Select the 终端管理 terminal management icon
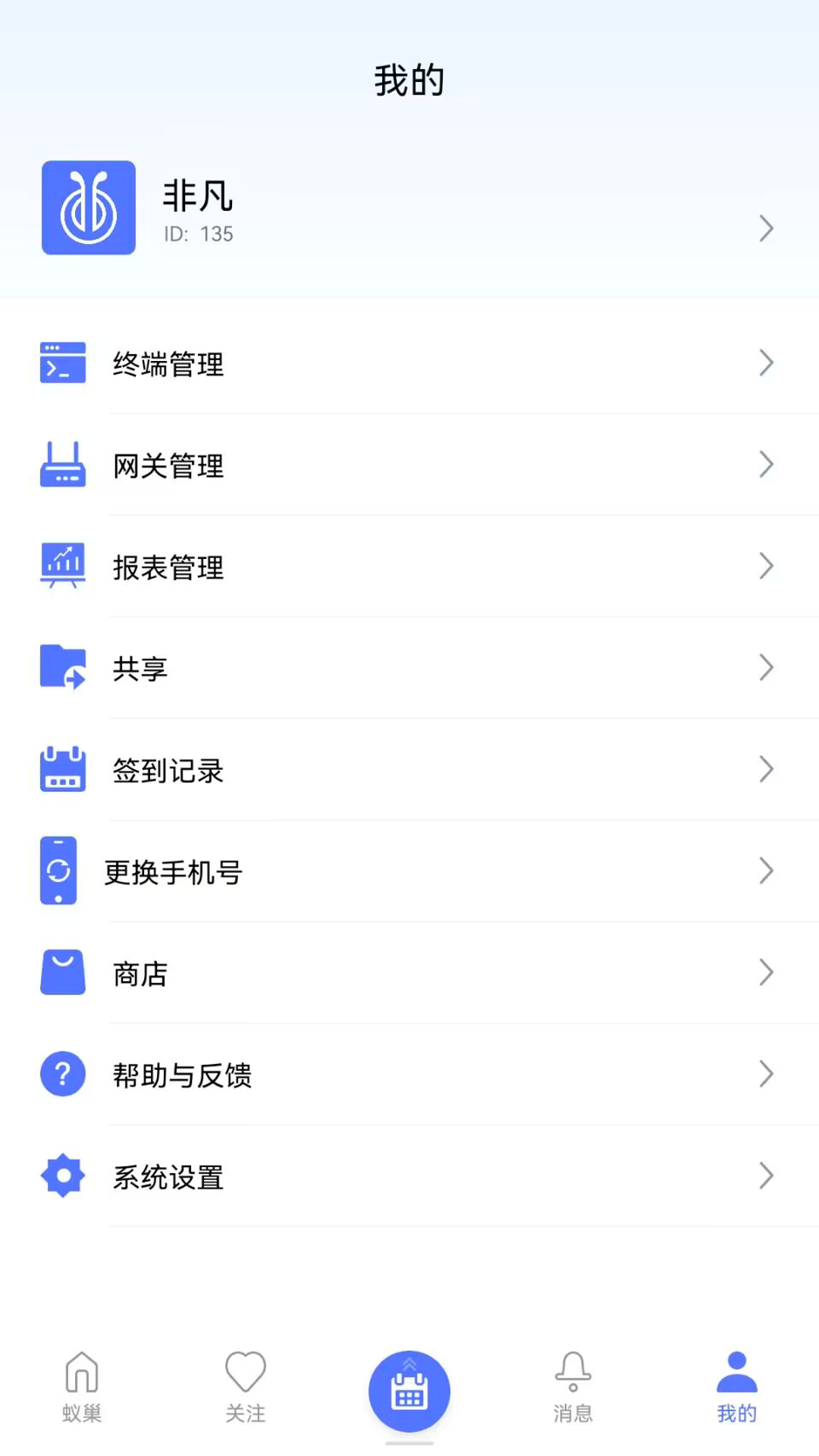Viewport: 819px width, 1456px height. tap(63, 363)
